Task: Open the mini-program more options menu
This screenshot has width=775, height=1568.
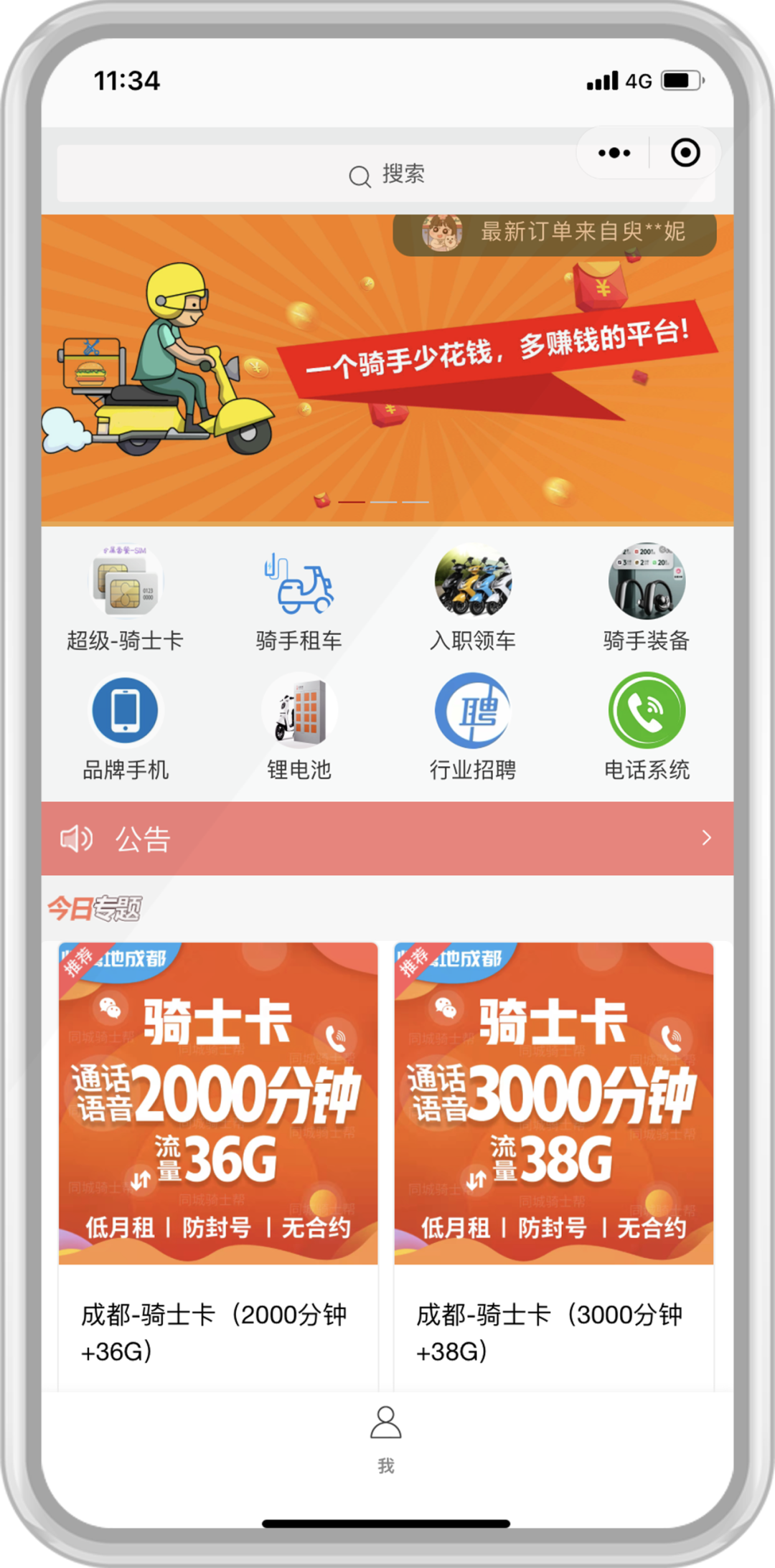Action: (x=614, y=153)
